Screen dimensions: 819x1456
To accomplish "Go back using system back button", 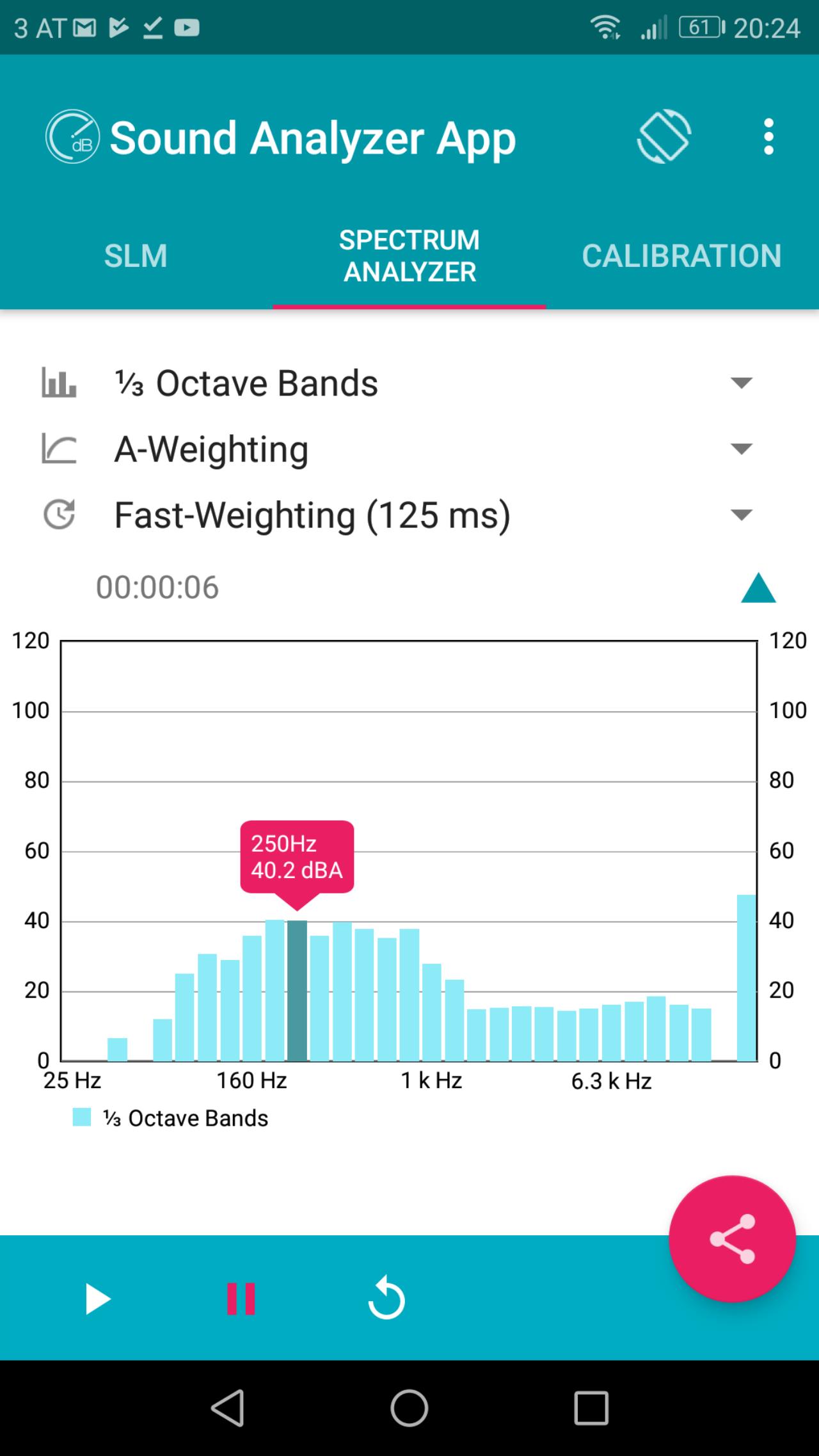I will click(228, 1408).
